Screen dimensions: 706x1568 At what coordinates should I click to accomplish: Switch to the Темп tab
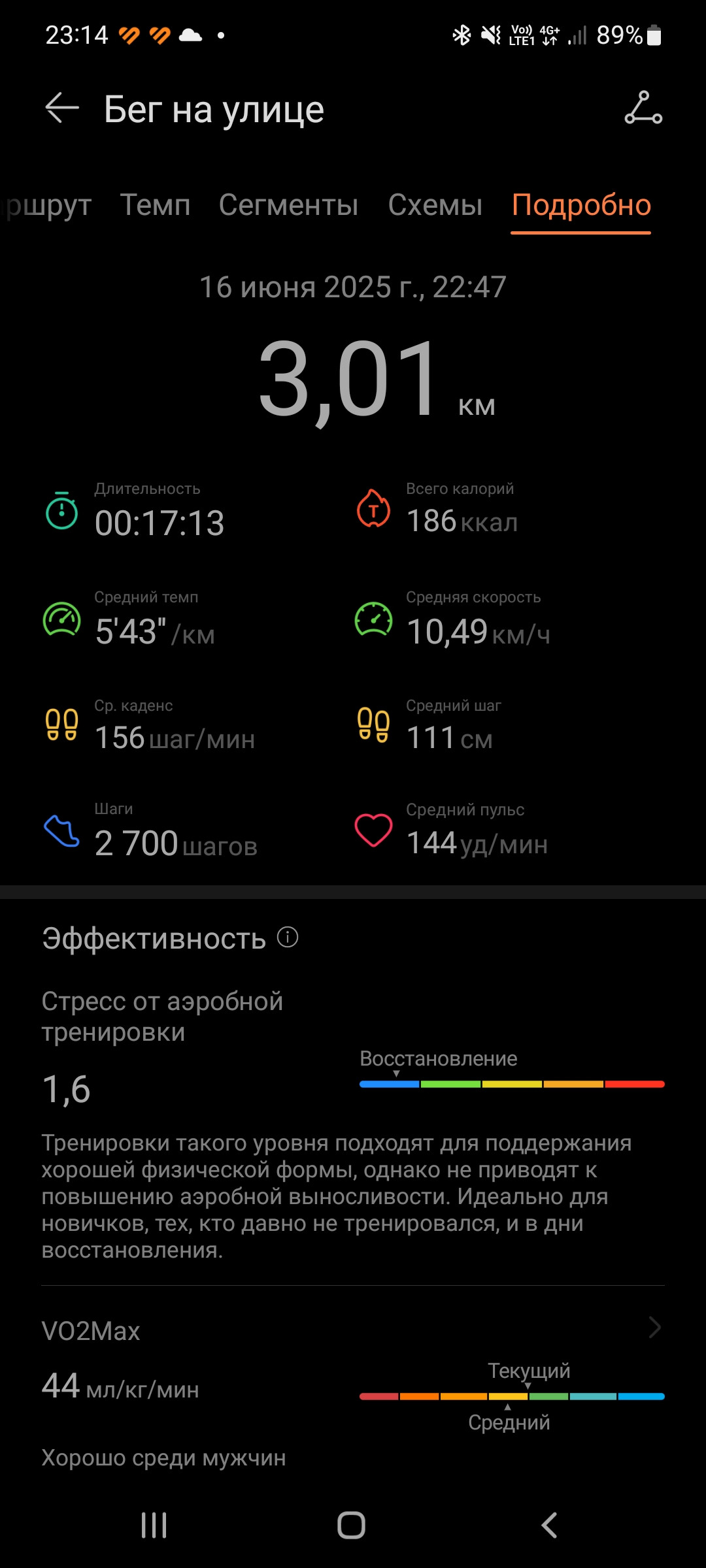tap(156, 205)
